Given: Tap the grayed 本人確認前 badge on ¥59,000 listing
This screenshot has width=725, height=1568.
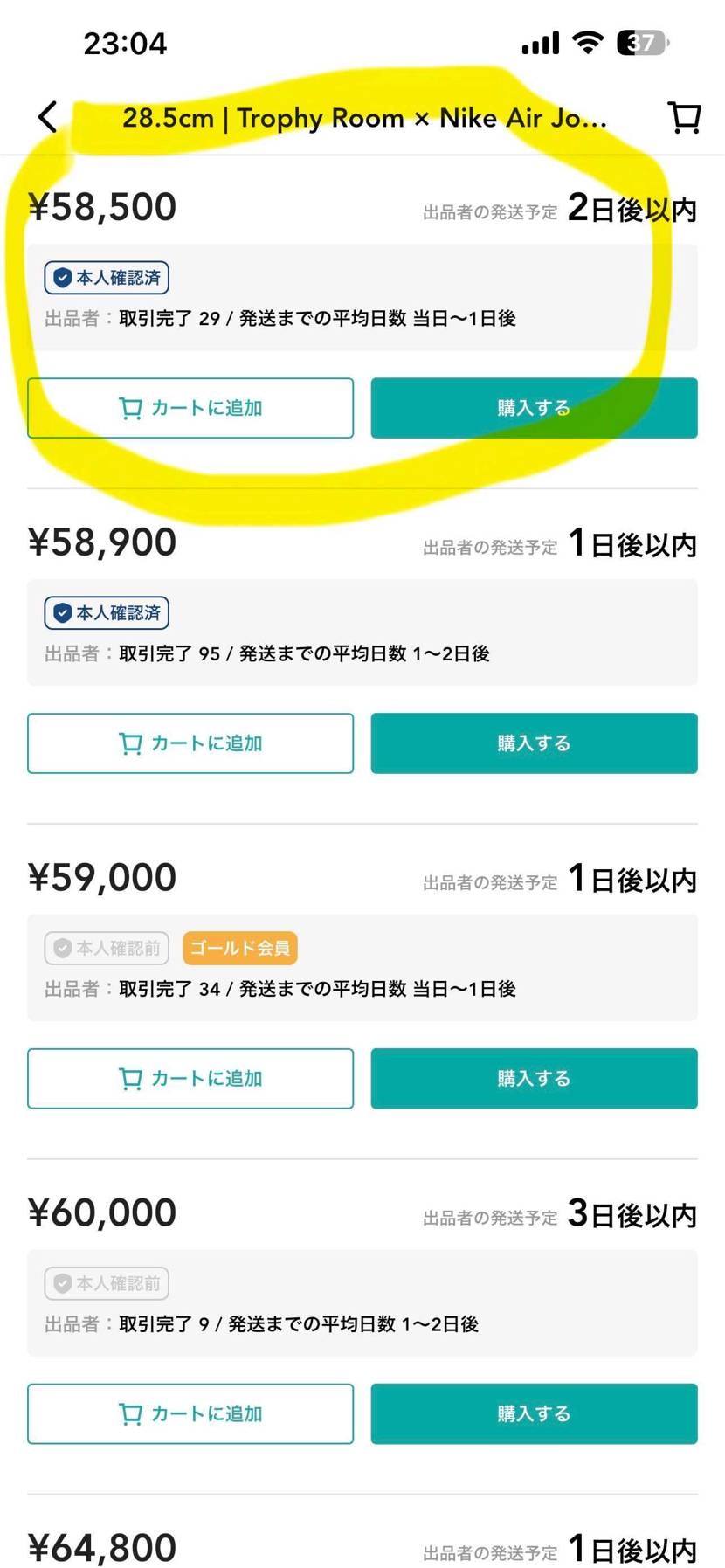Looking at the screenshot, I should [106, 948].
